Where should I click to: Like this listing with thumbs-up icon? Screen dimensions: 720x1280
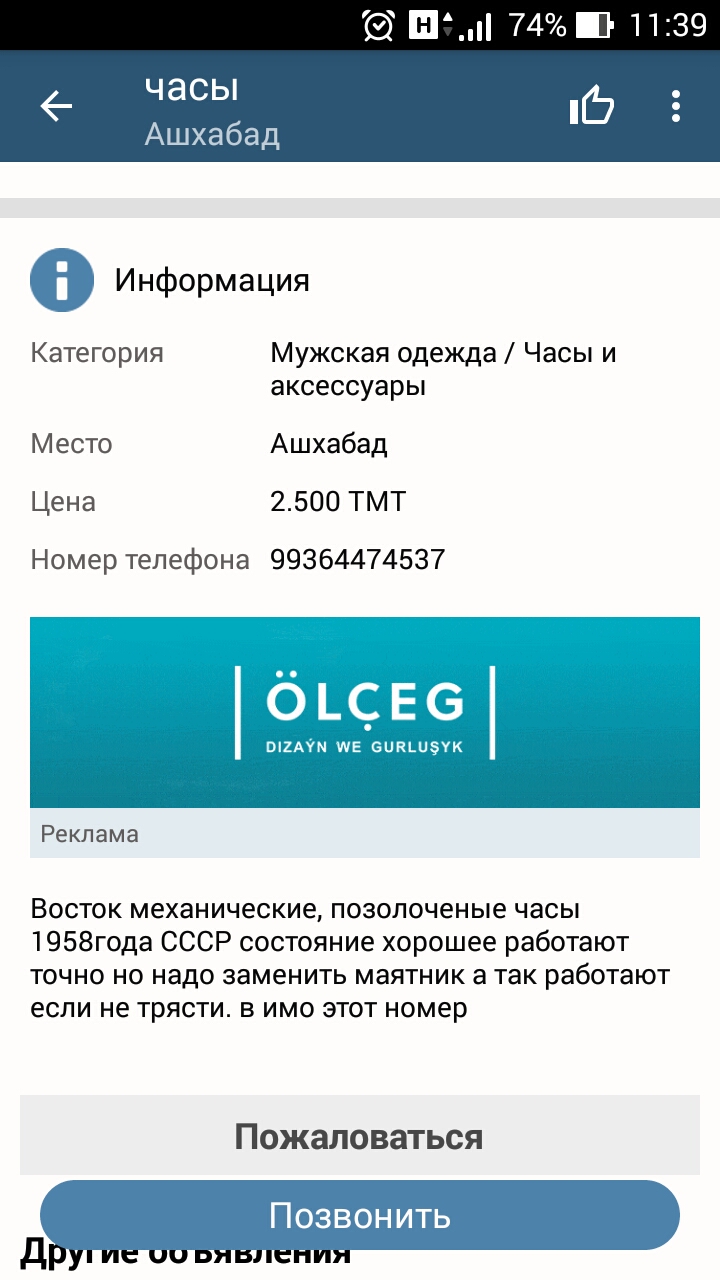591,105
